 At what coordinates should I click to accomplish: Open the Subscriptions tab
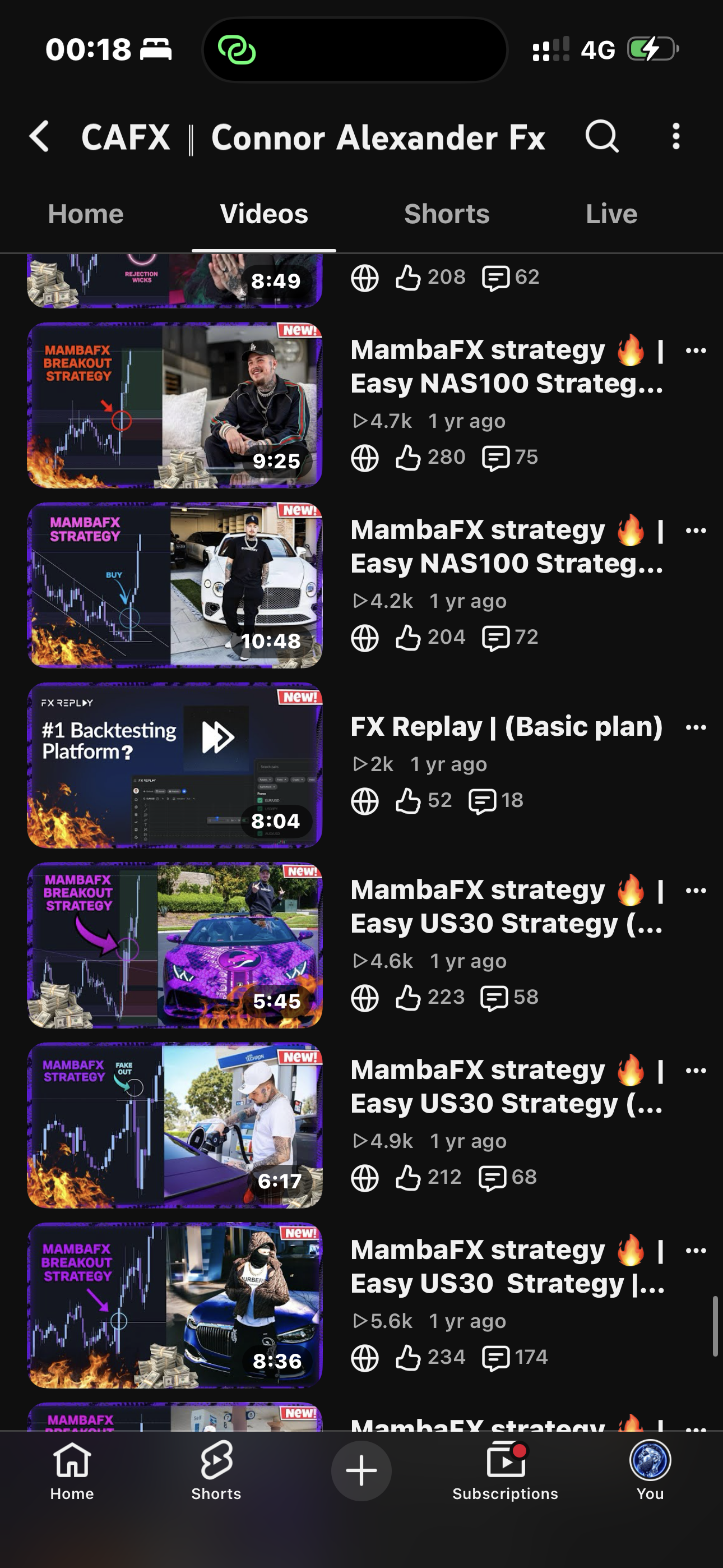point(505,1471)
